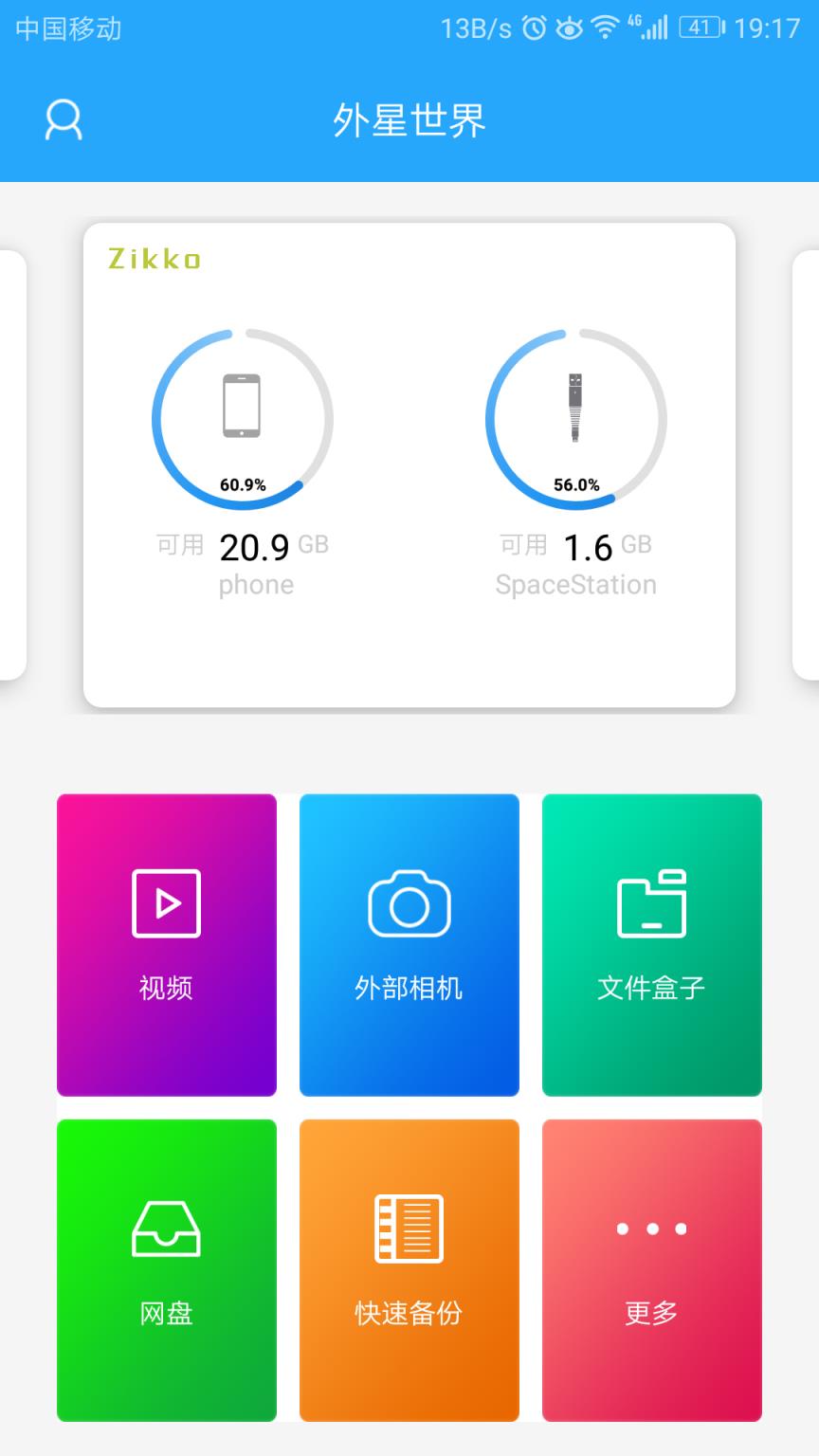Tap the user profile icon in header
The width and height of the screenshot is (819, 1456).
(63, 120)
